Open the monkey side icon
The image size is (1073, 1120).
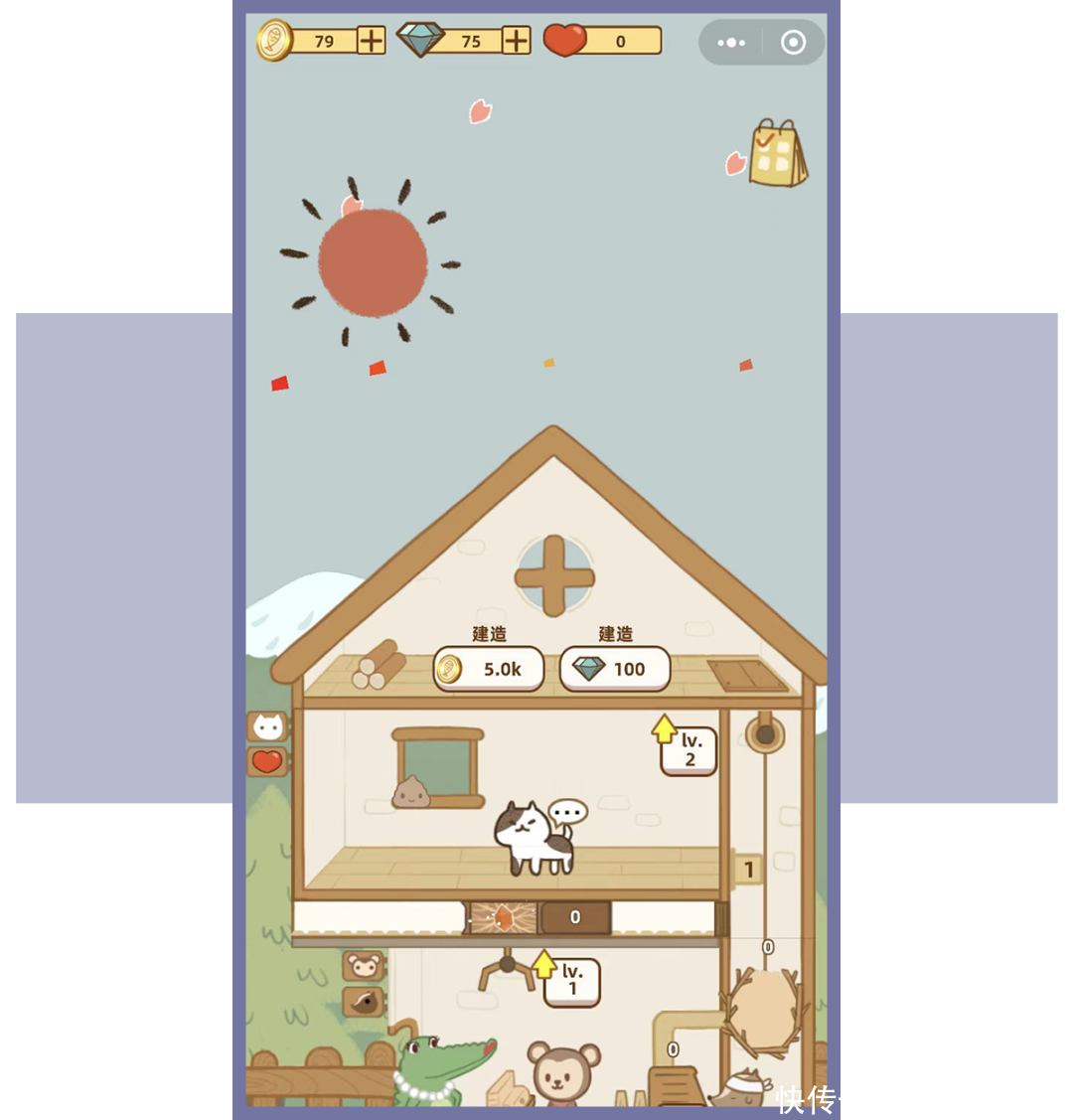[364, 966]
